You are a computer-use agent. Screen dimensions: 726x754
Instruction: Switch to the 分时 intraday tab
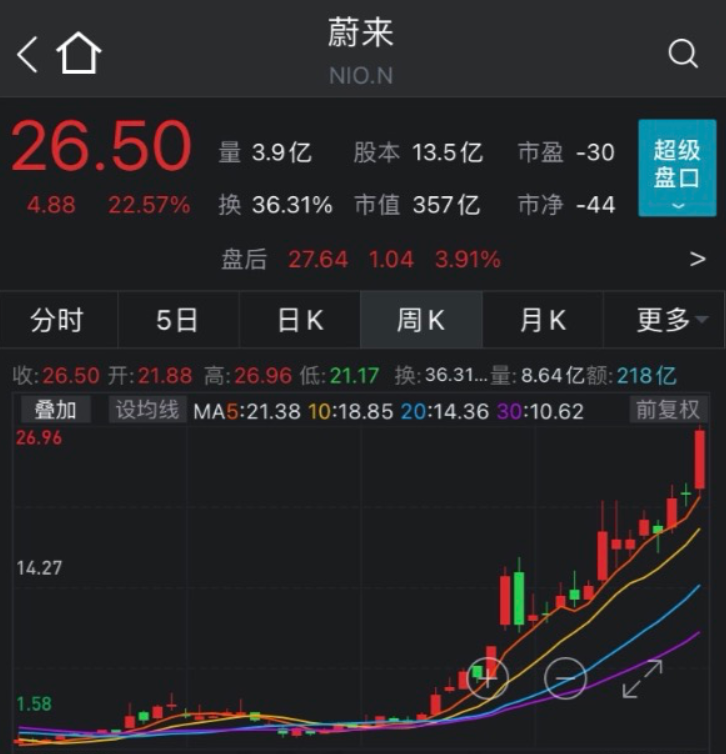(x=60, y=320)
